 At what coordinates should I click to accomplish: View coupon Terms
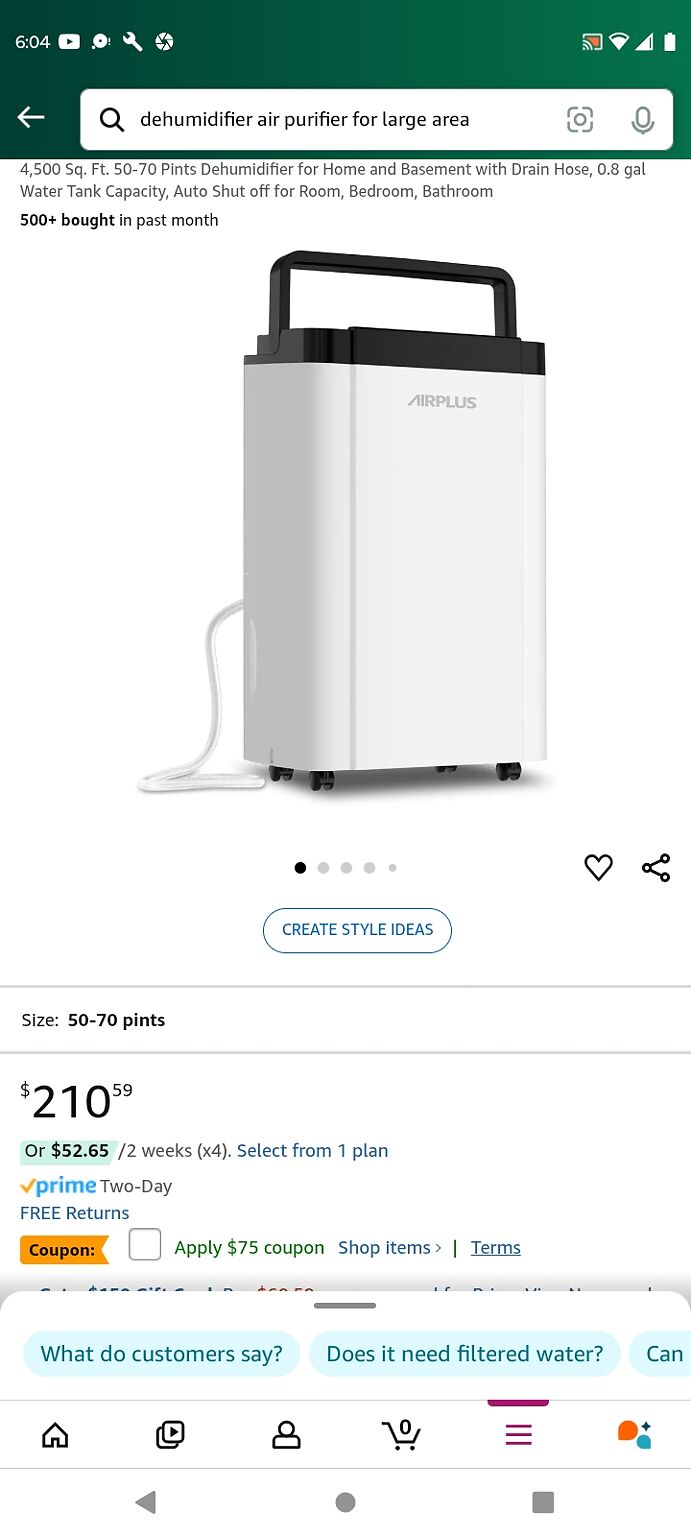coord(496,1248)
